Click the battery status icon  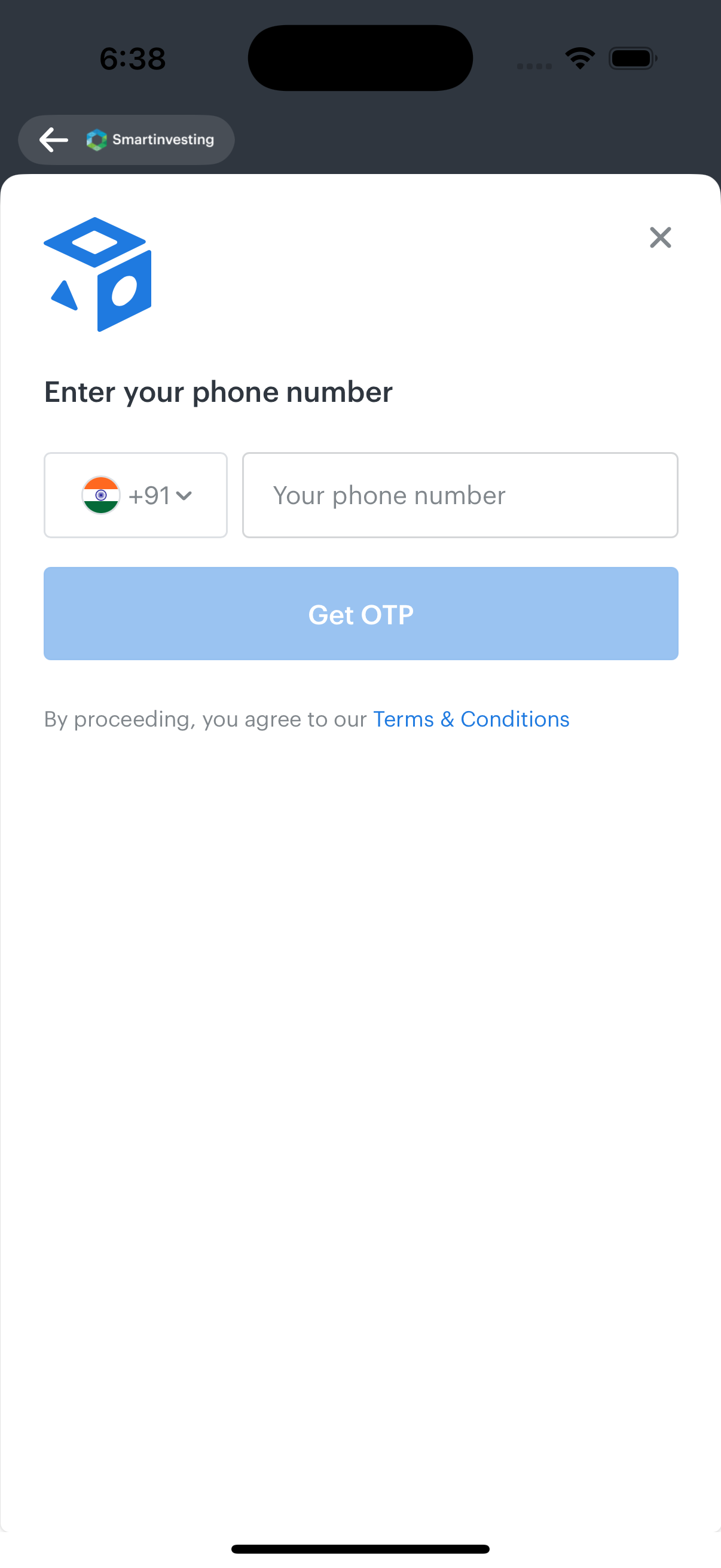coord(631,58)
